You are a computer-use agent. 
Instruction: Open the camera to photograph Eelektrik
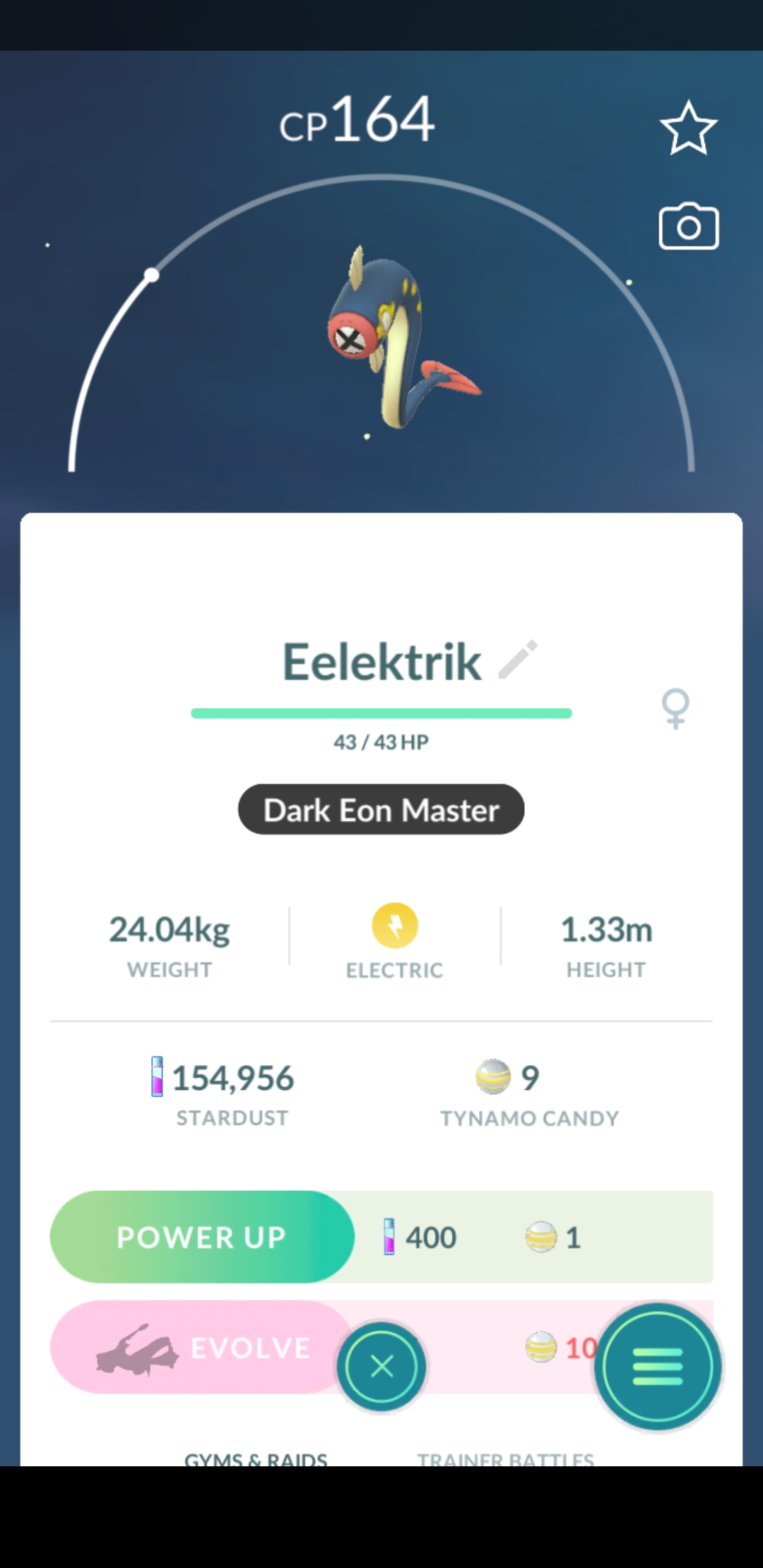688,227
